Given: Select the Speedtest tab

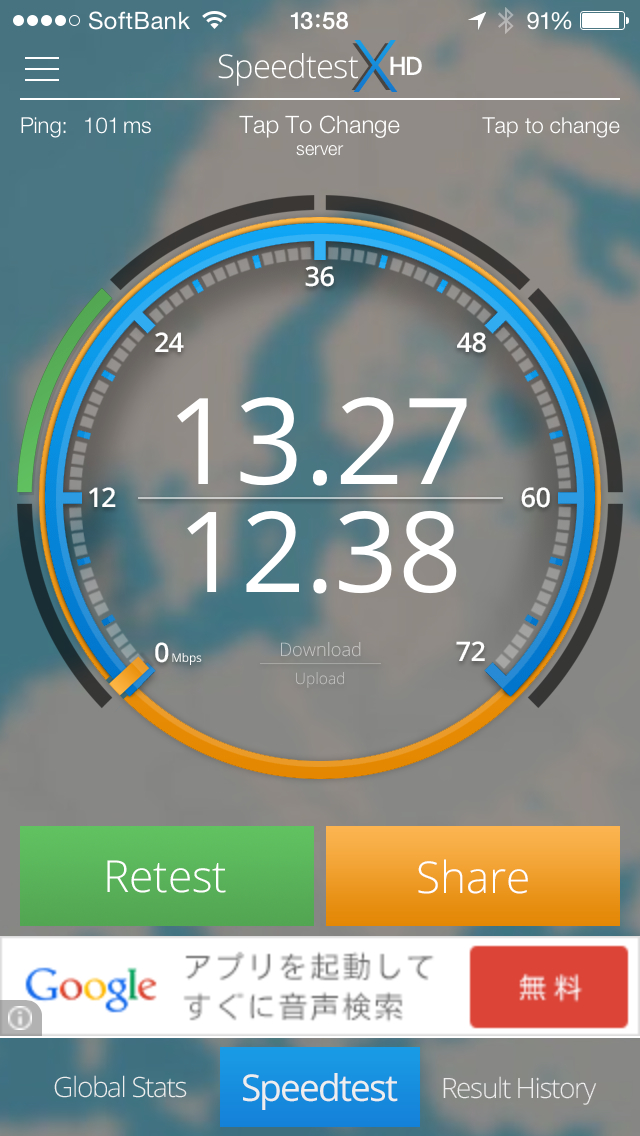Looking at the screenshot, I should click(x=320, y=1088).
